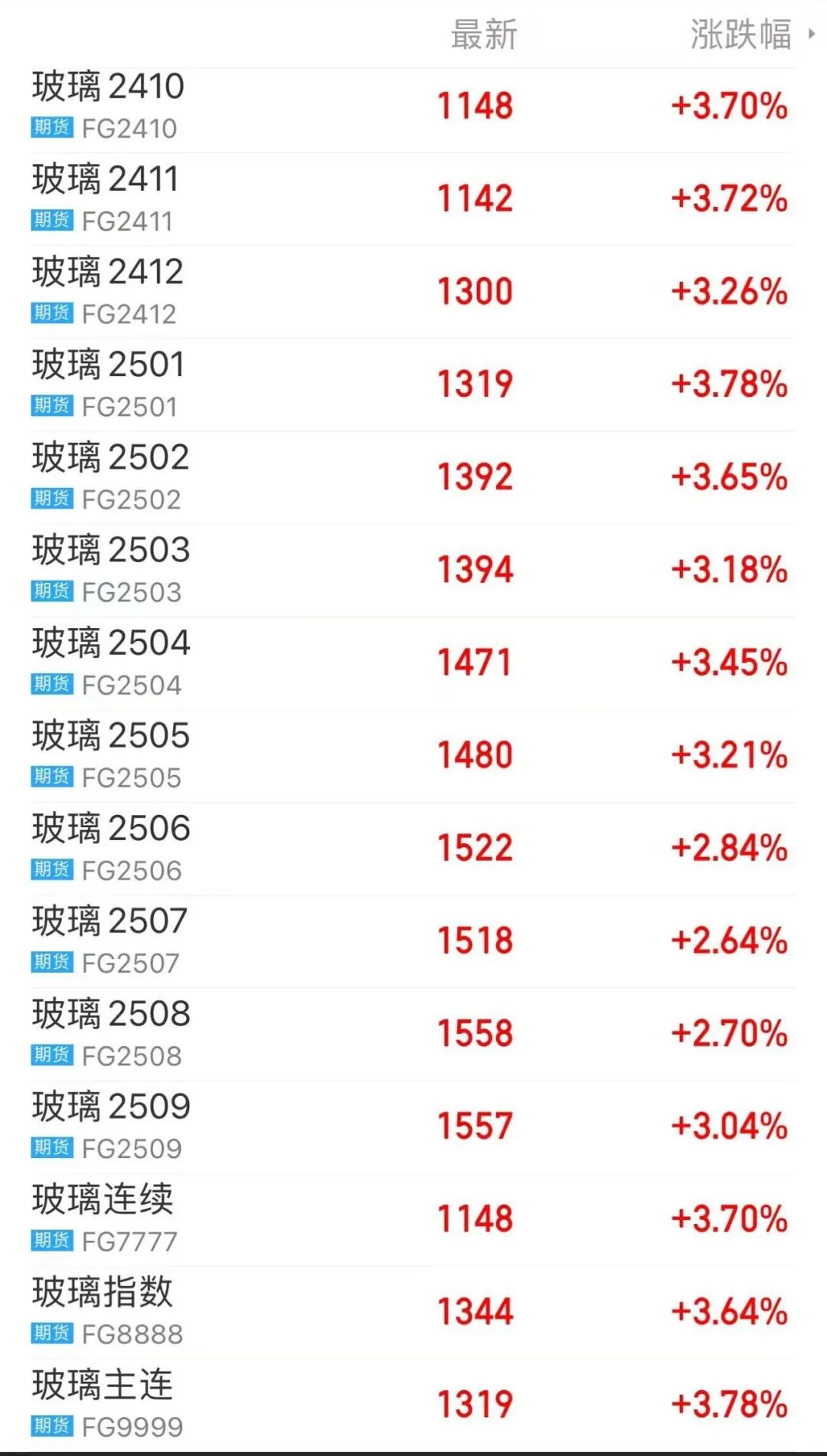Viewport: 827px width, 1456px height.
Task: Select the 玻璃2507 contract
Action: click(107, 940)
